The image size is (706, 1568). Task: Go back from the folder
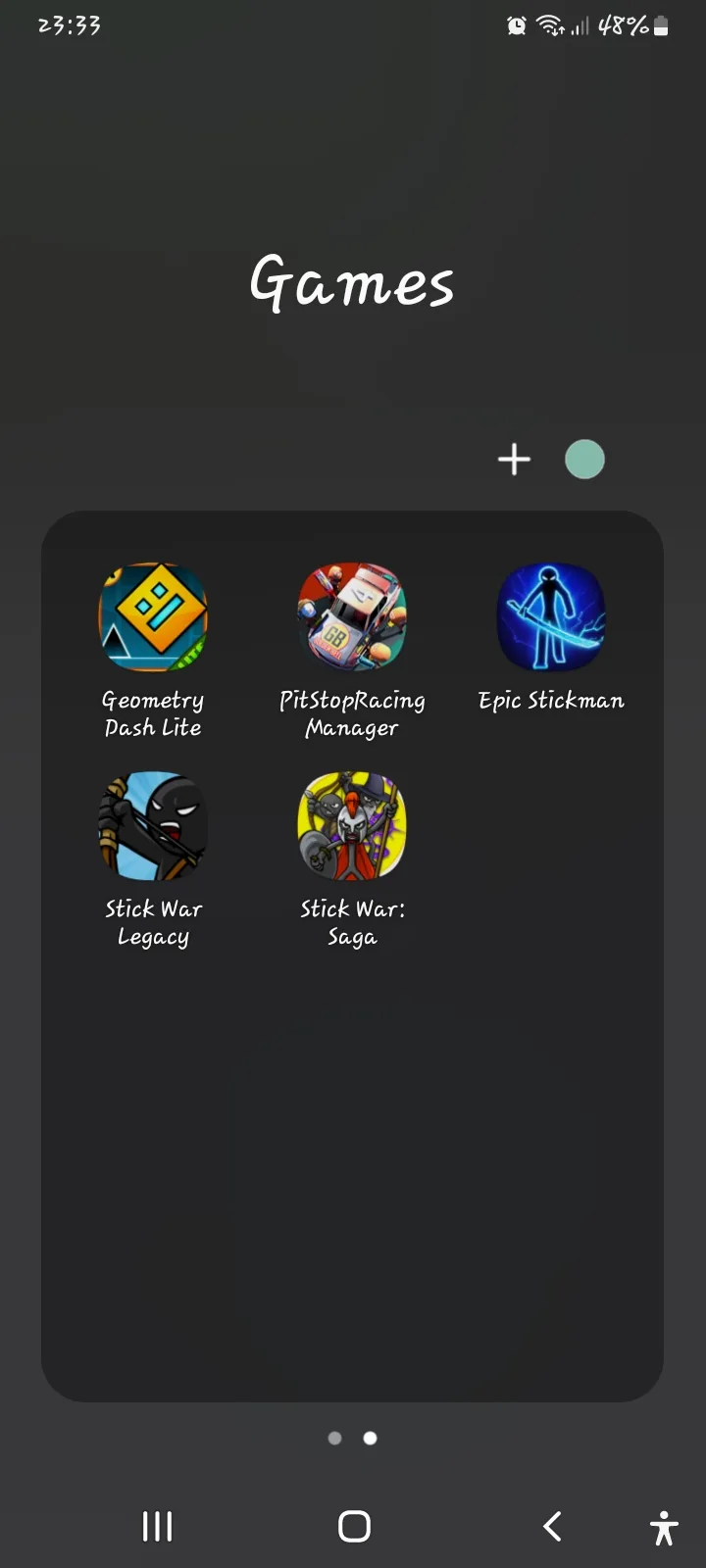click(553, 1526)
